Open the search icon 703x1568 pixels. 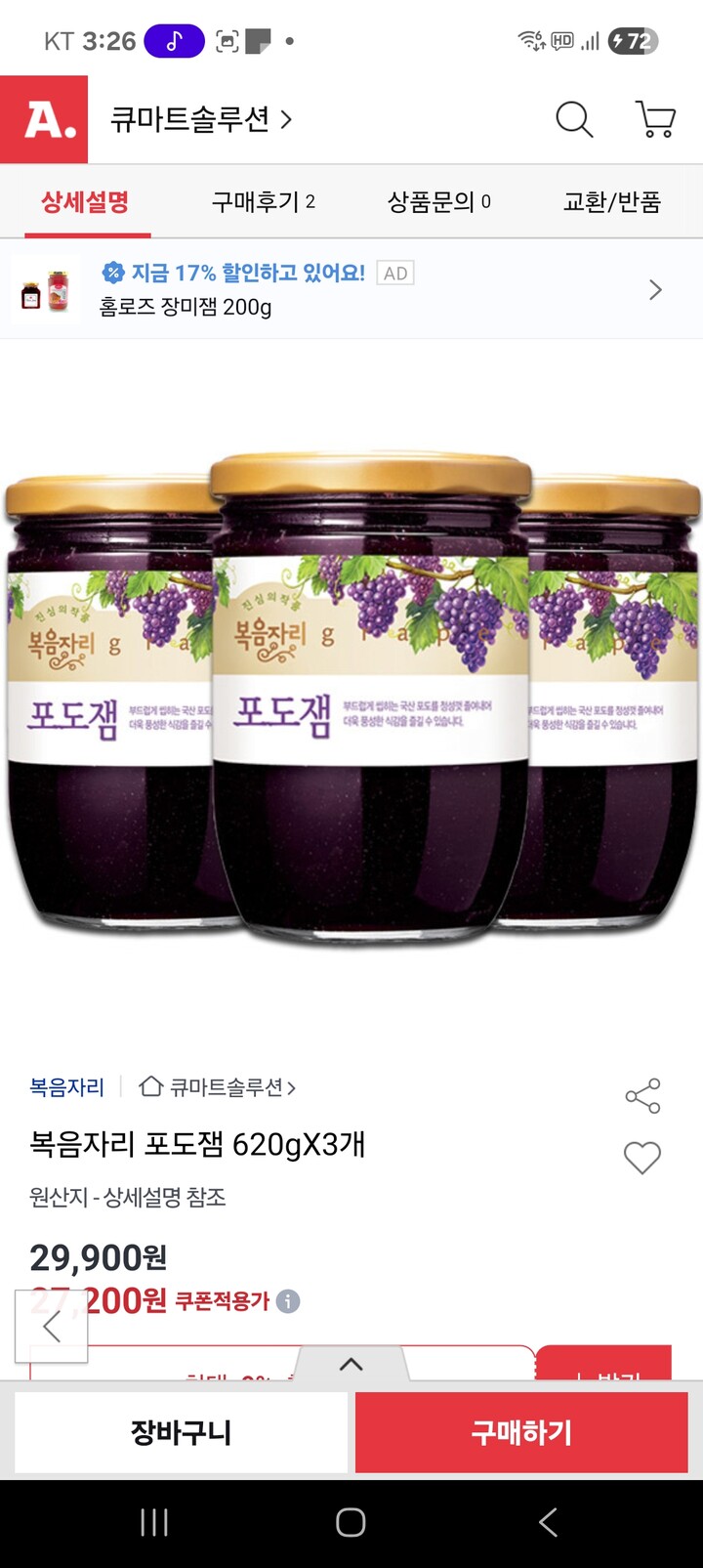click(574, 120)
